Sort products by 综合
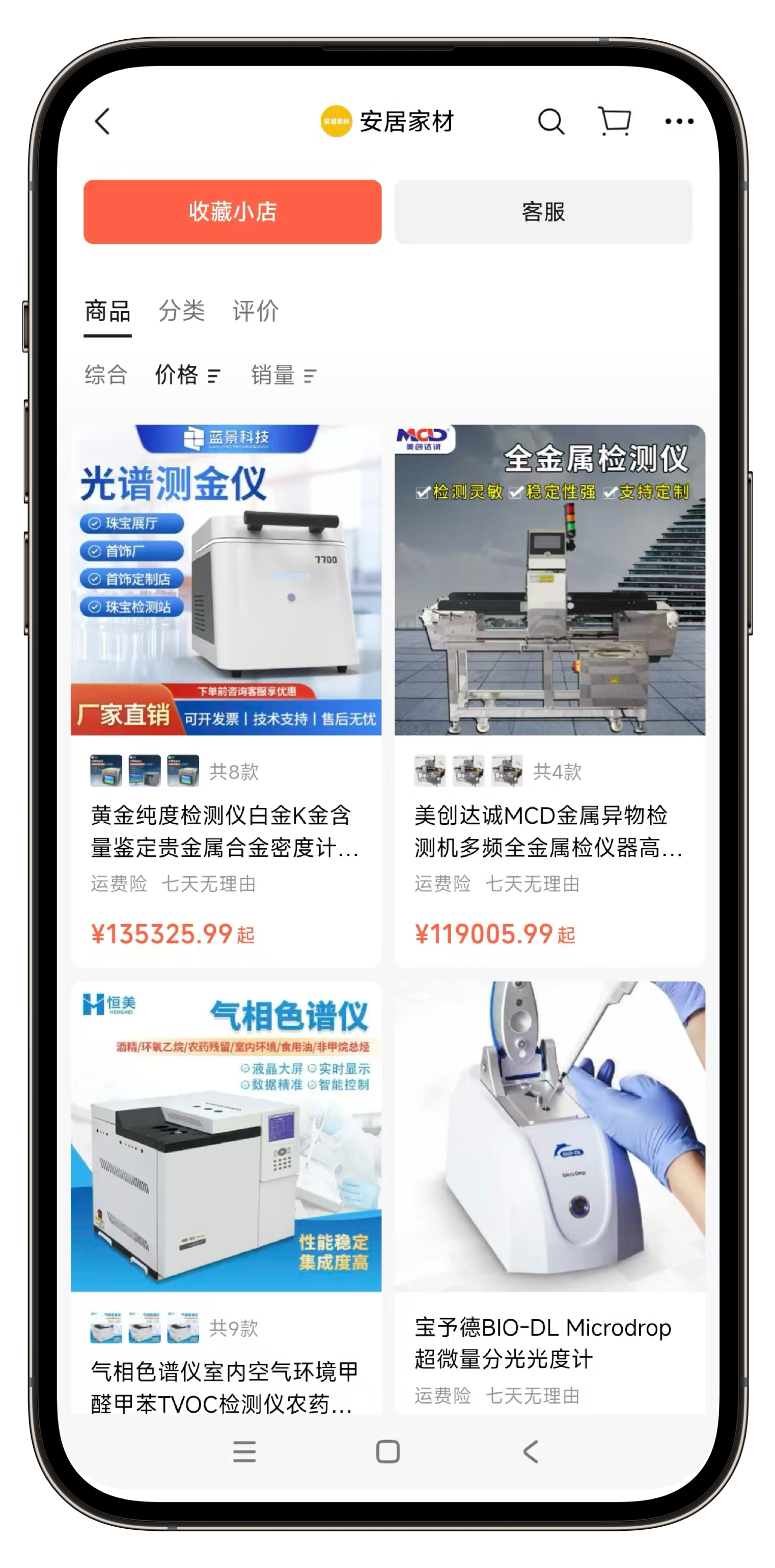The width and height of the screenshot is (775, 1568). 106,375
